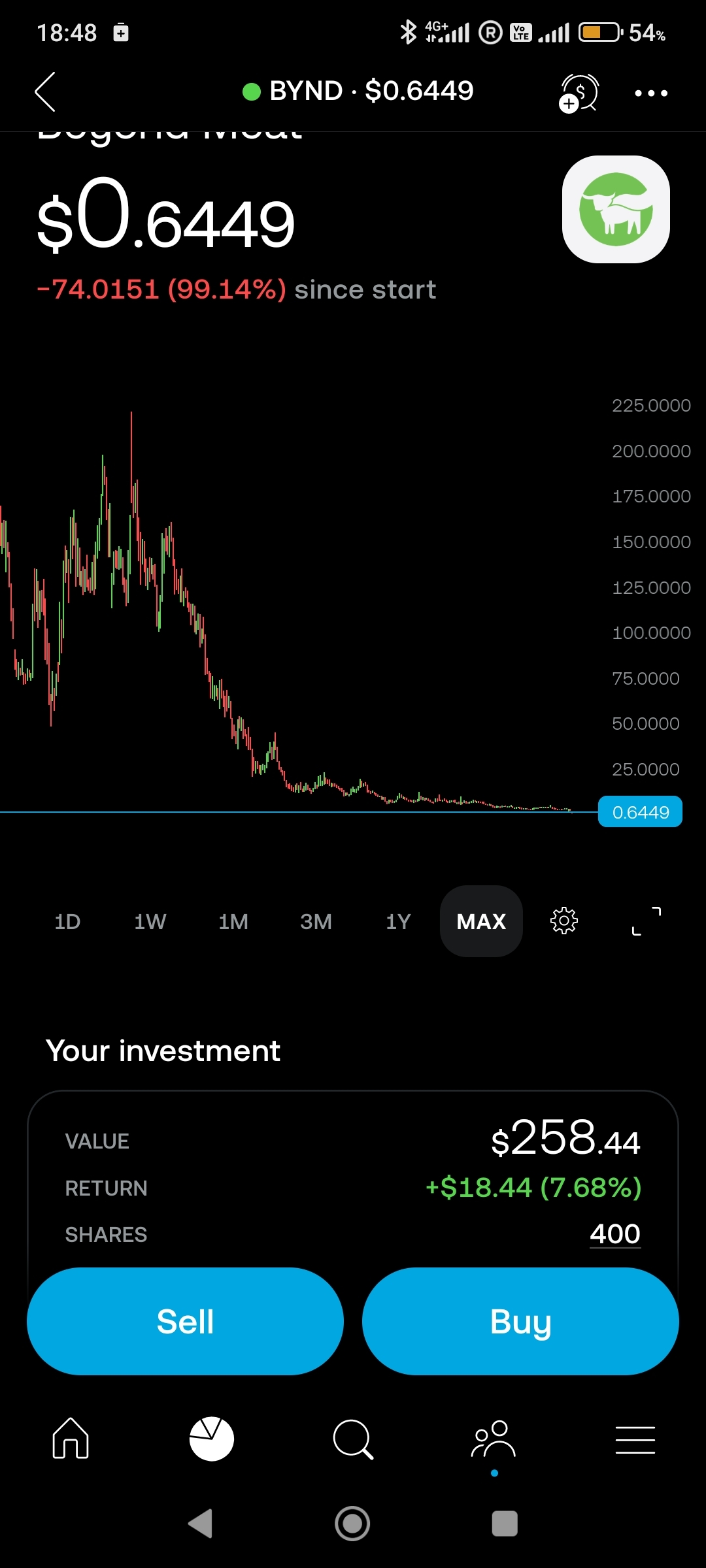Go to the Home tab
The image size is (706, 1568).
point(71,1439)
